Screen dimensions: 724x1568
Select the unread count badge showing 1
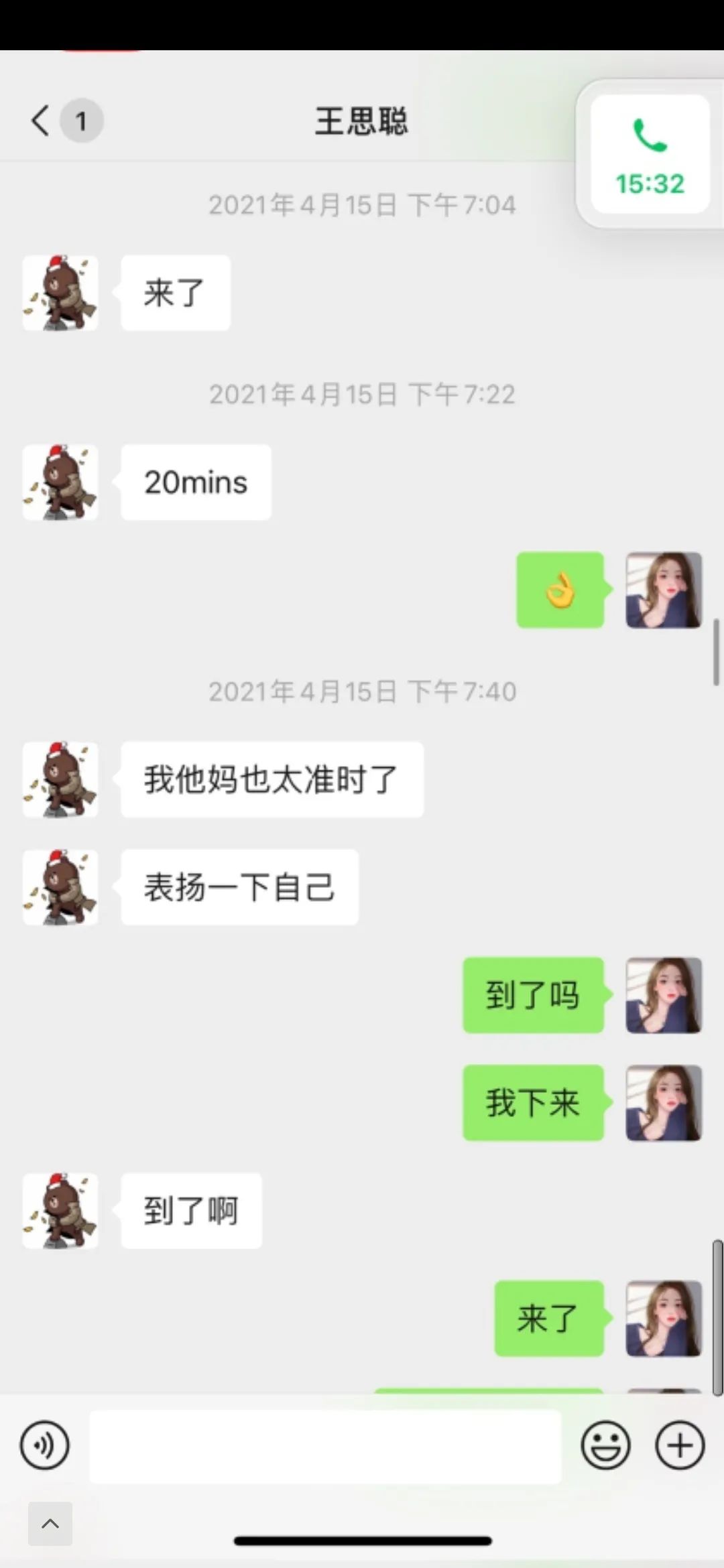[82, 121]
